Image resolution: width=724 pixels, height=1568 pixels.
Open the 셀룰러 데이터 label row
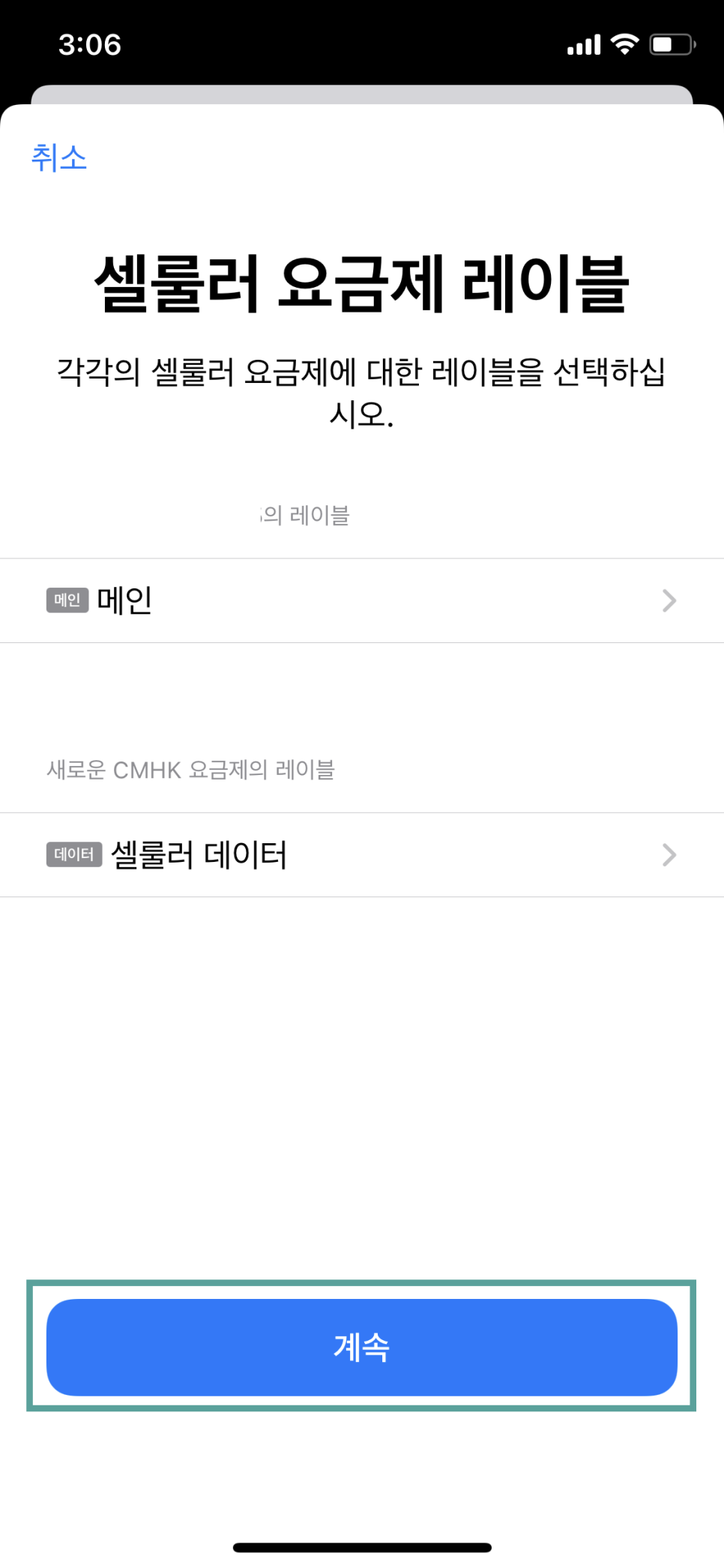pos(362,854)
